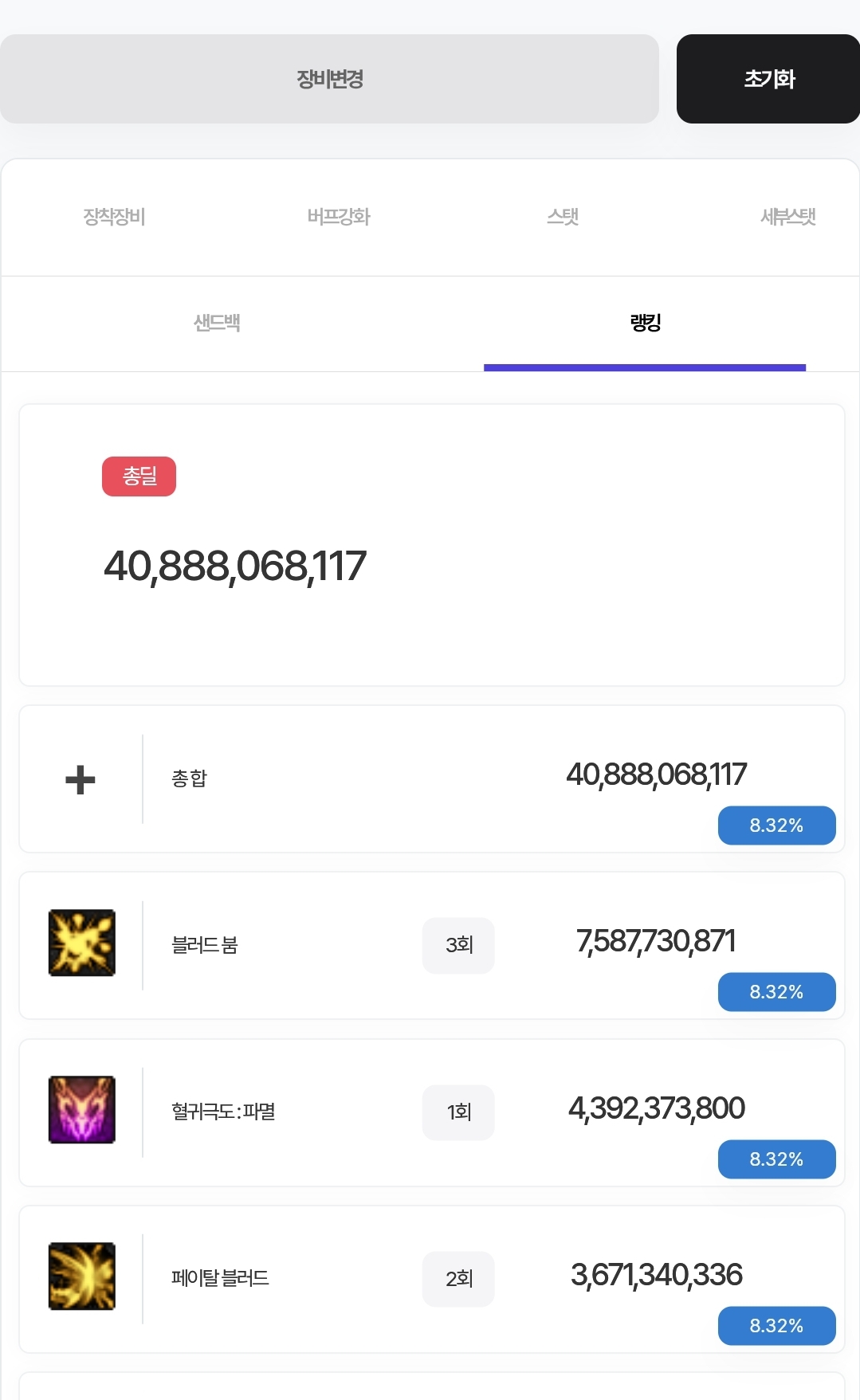This screenshot has height=1400, width=860.
Task: Switch to the 샌드백 sub-tab
Action: click(217, 323)
